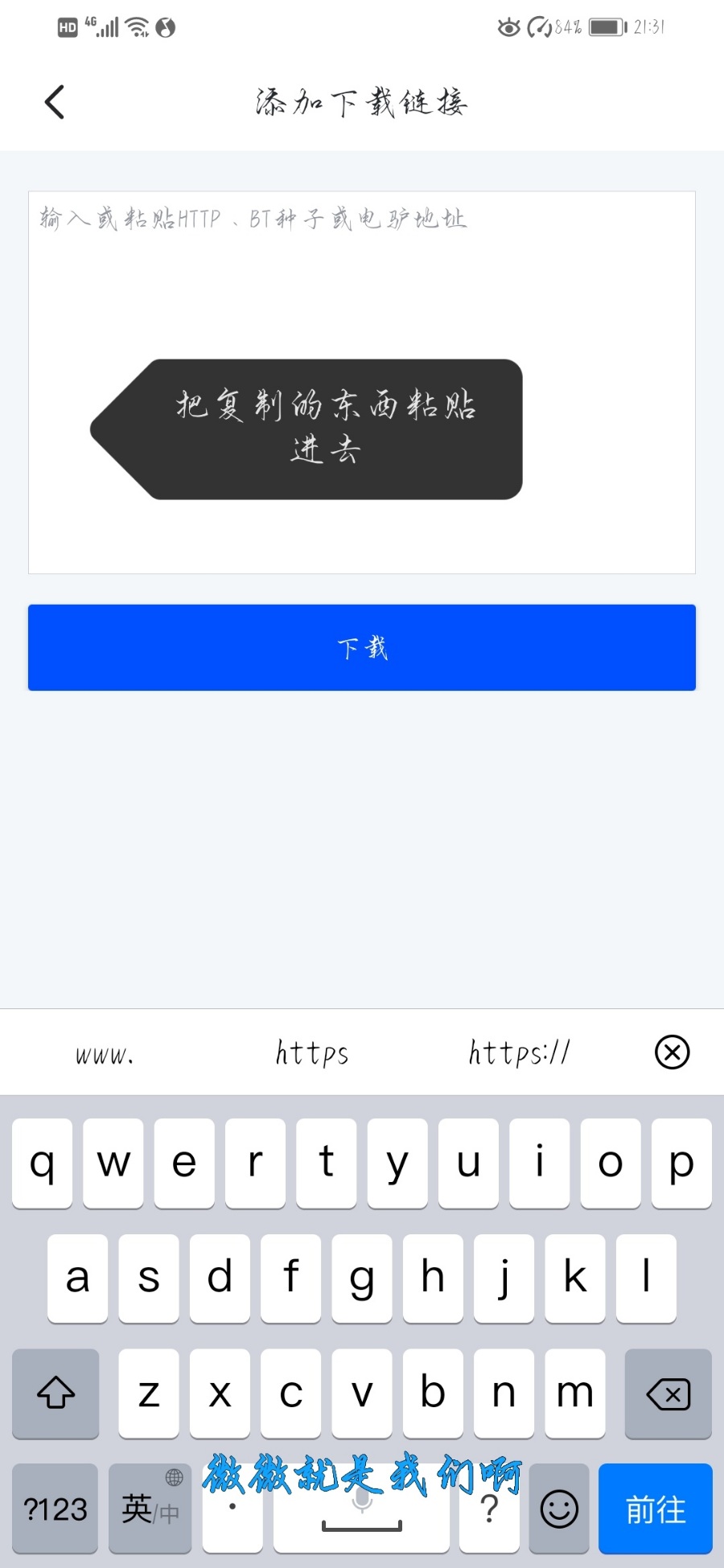Tap the clear text circle icon
Screen dimensions: 724x1568
pyautogui.click(x=672, y=1053)
